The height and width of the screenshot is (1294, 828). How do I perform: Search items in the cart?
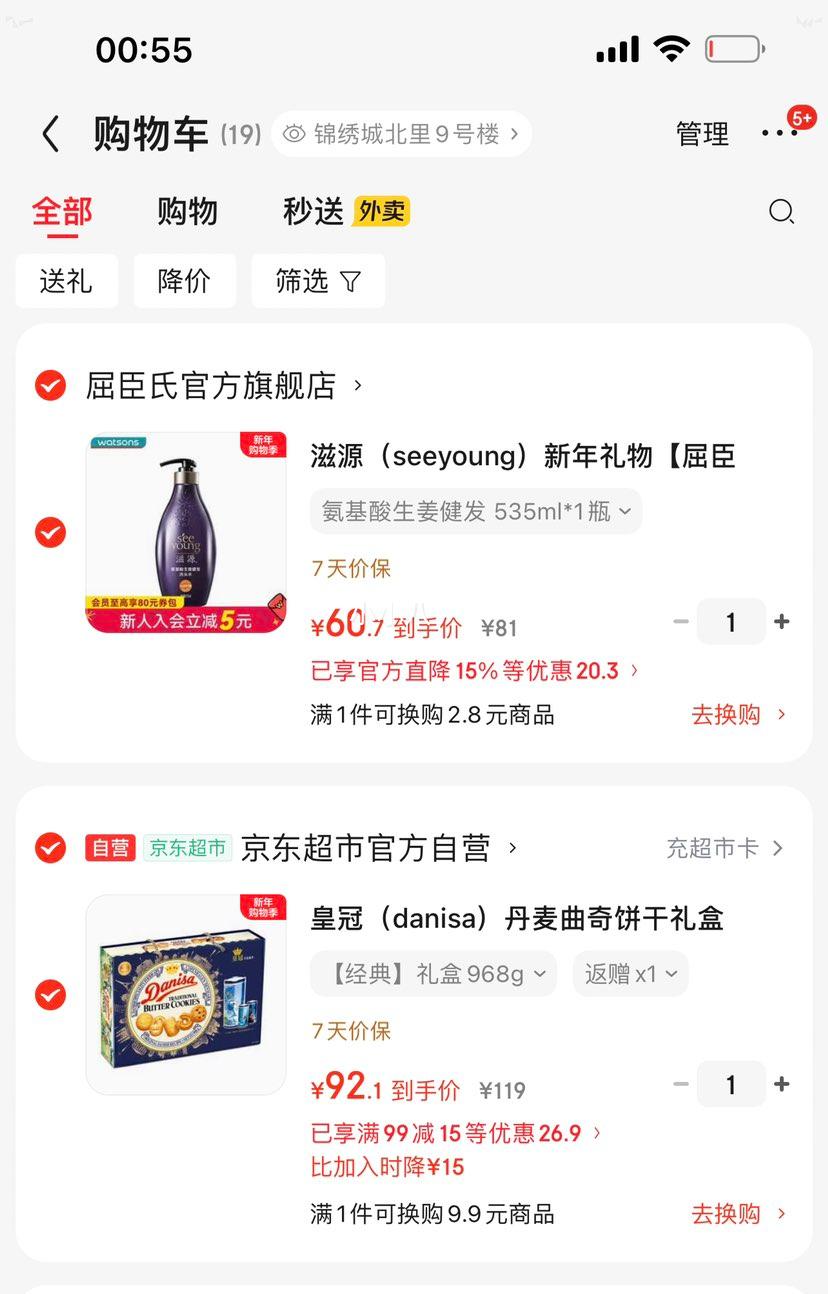pos(781,212)
